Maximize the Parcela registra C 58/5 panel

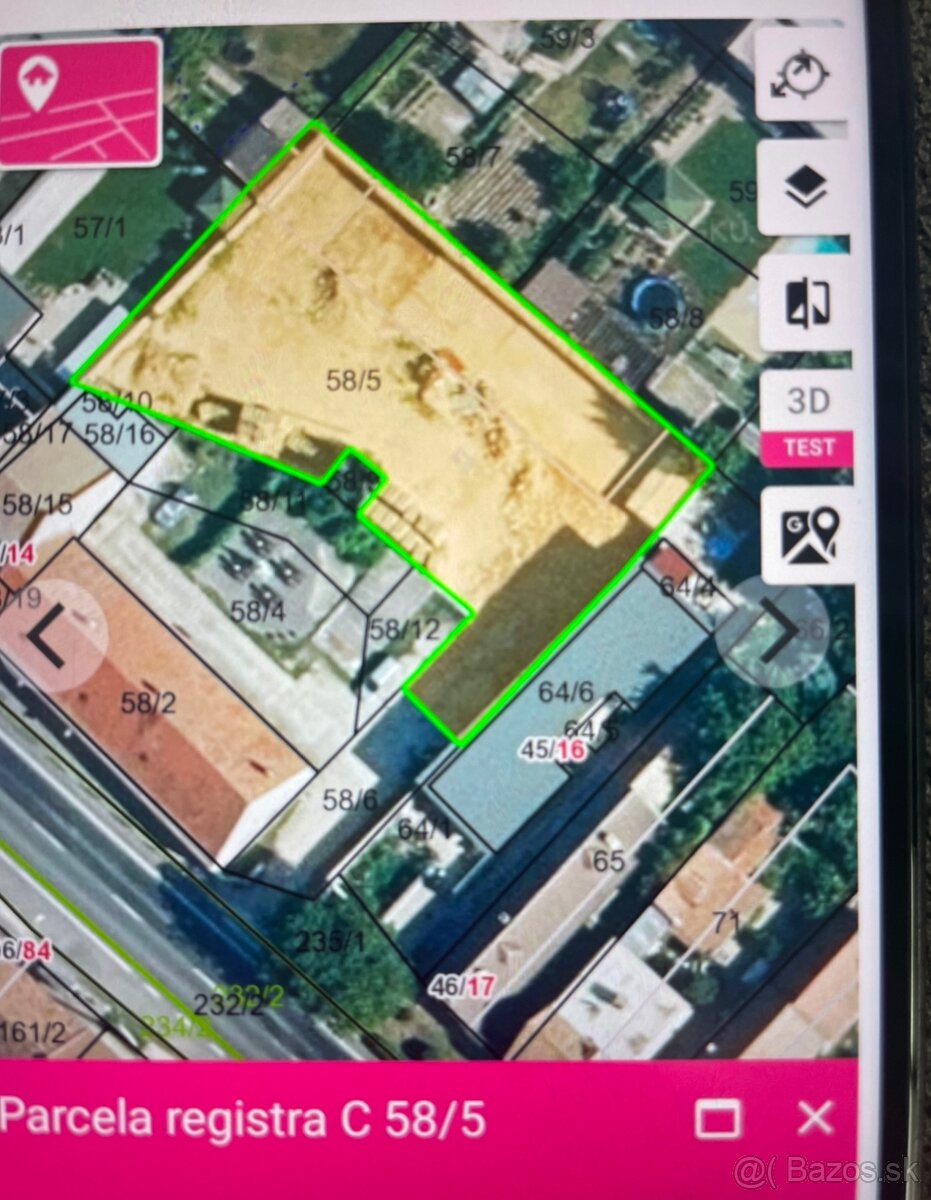tap(718, 1118)
